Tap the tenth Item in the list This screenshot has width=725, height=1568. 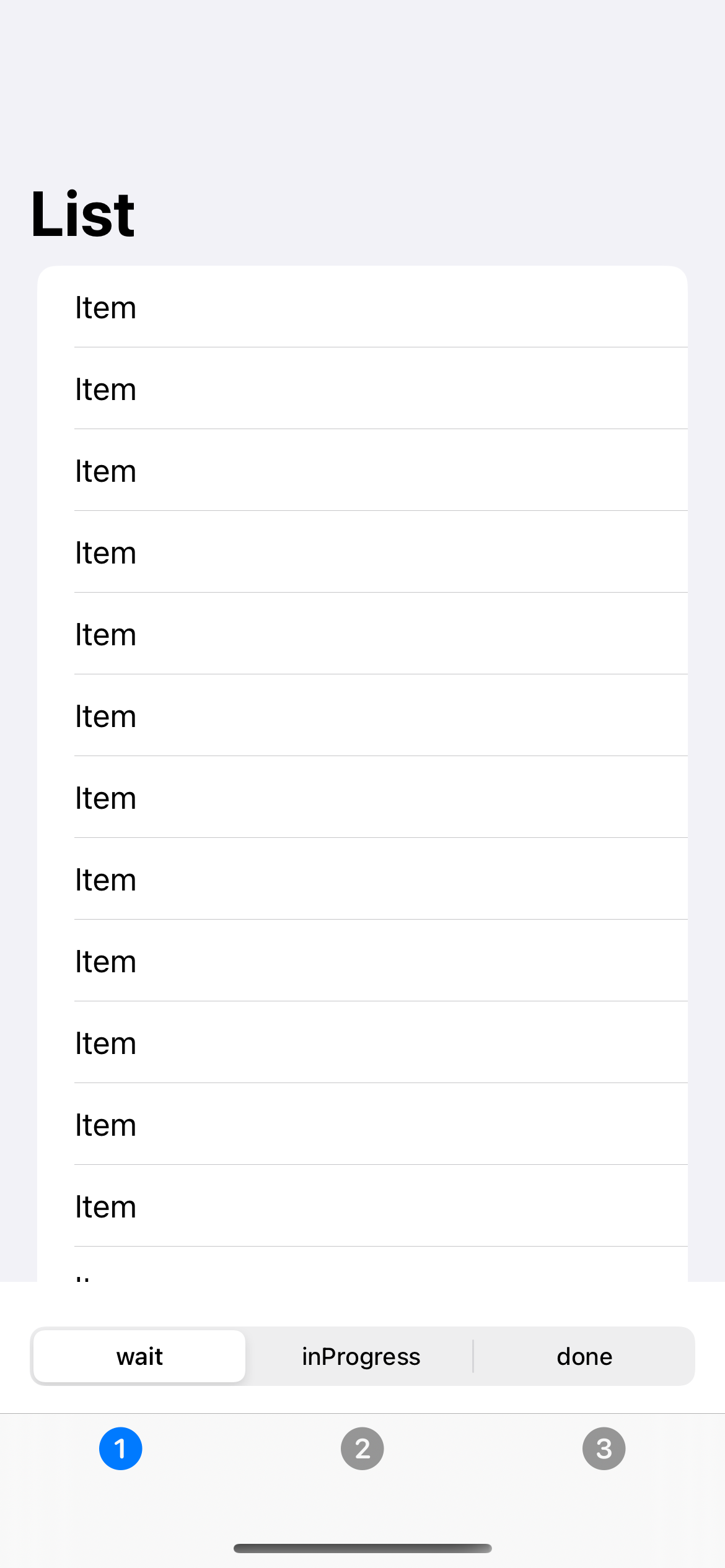coord(362,1043)
